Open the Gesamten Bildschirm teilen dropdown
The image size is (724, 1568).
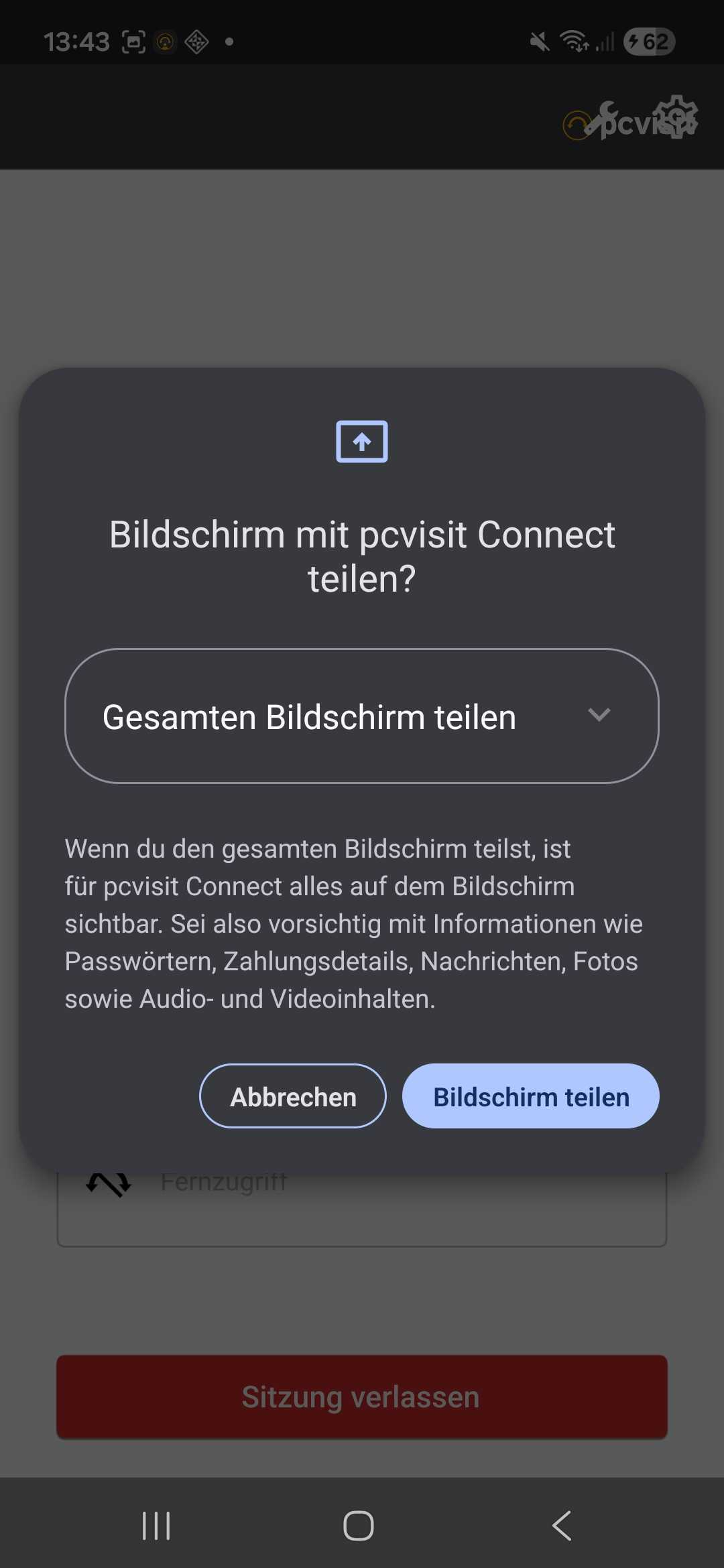[x=361, y=716]
